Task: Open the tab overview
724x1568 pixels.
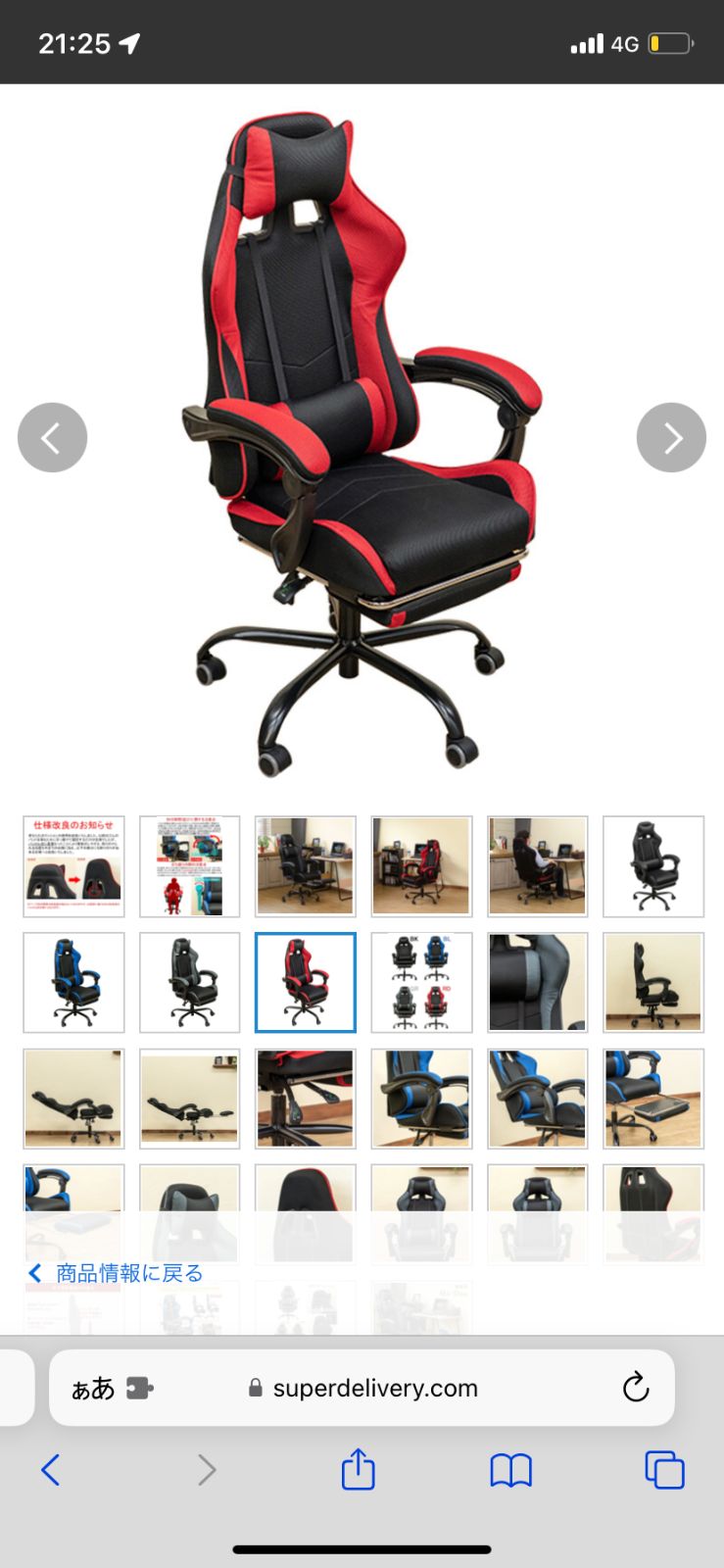Action: [664, 1470]
